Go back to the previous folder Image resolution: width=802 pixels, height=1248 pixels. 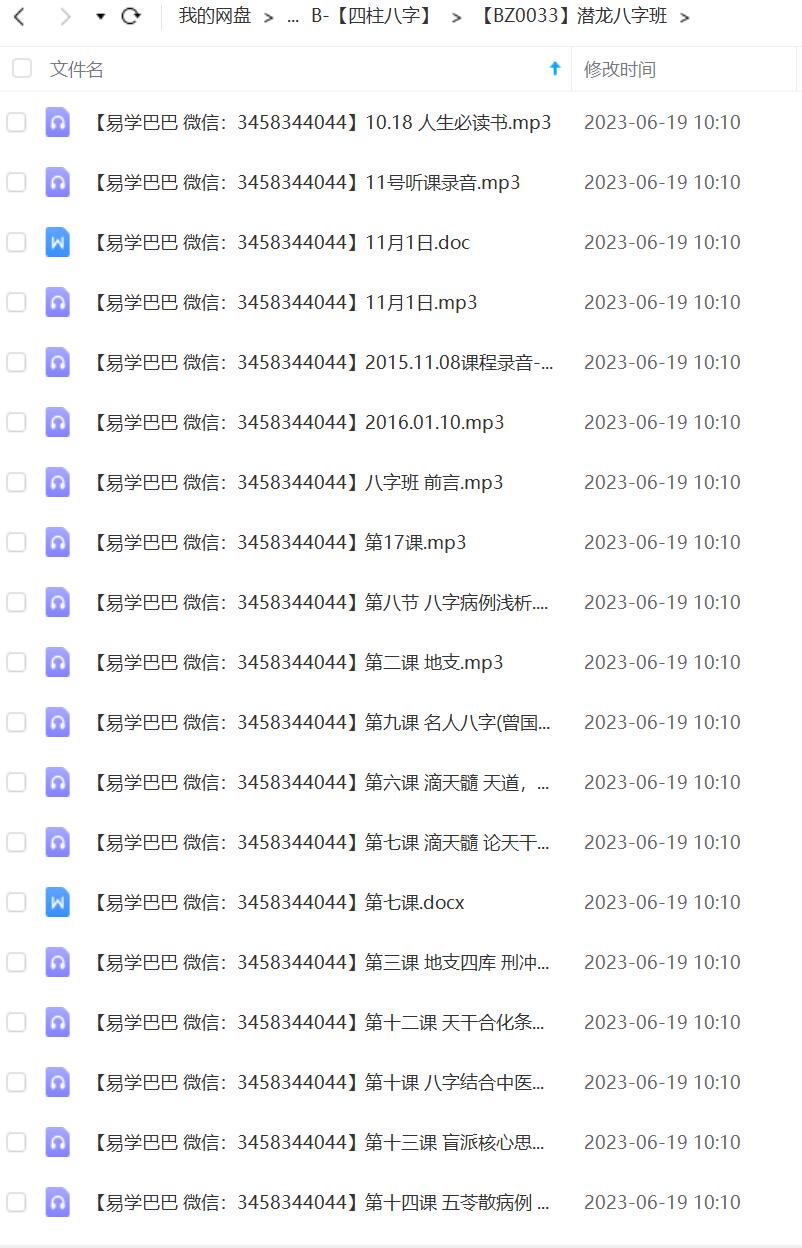[x=19, y=17]
